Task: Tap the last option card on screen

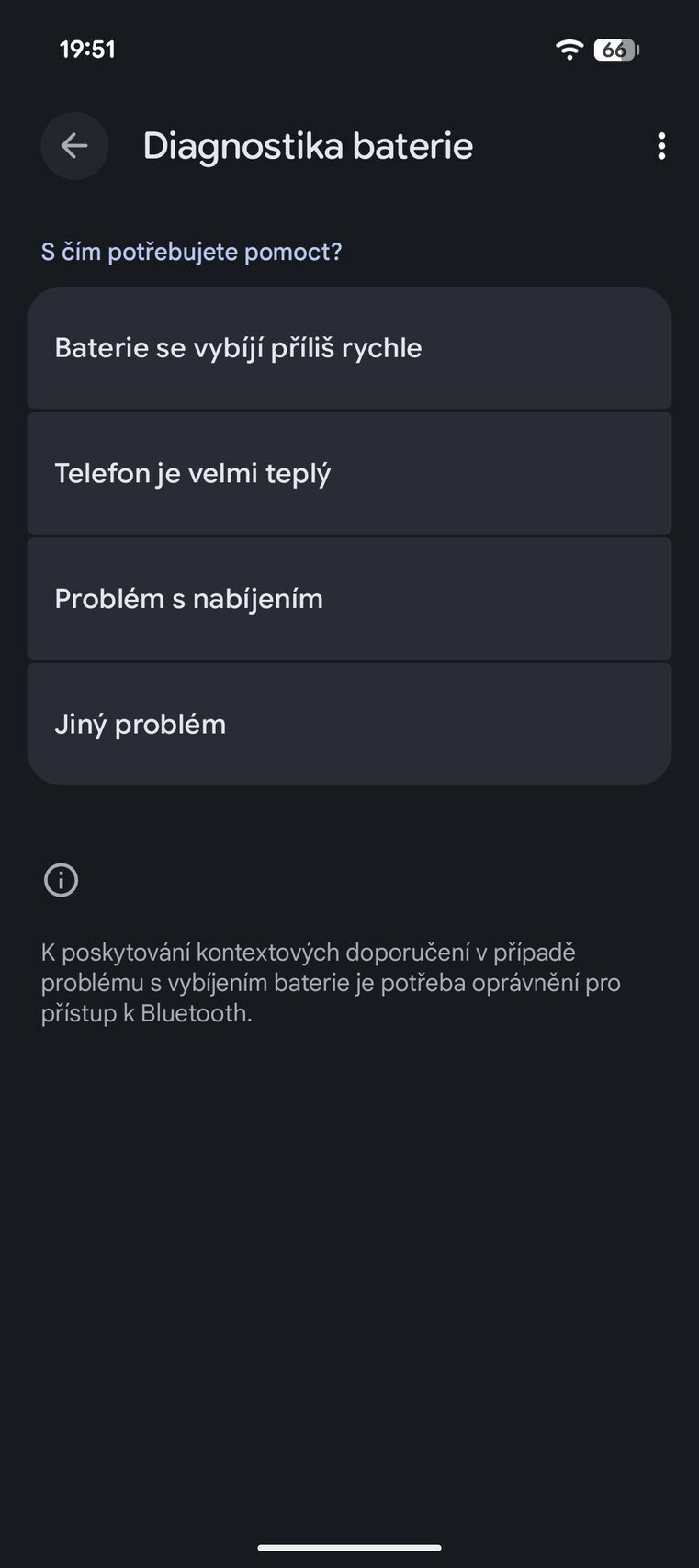Action: coord(349,723)
